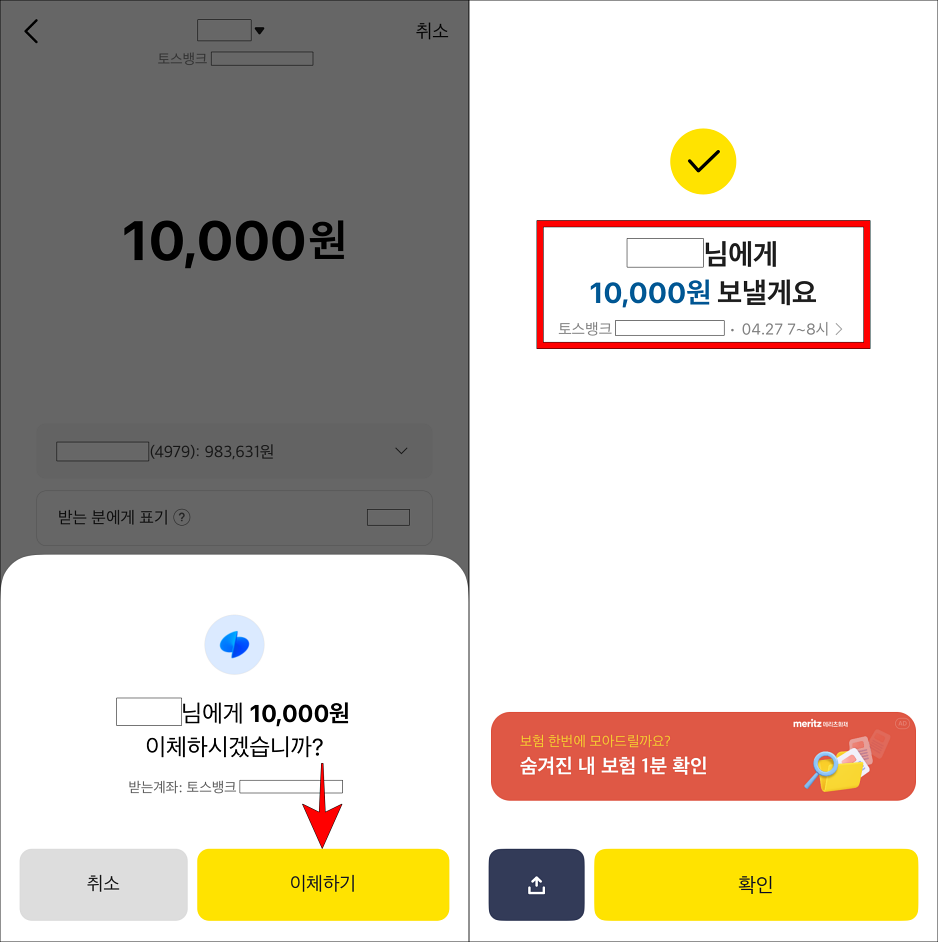Share the transfer result
The width and height of the screenshot is (938, 942).
(x=536, y=884)
